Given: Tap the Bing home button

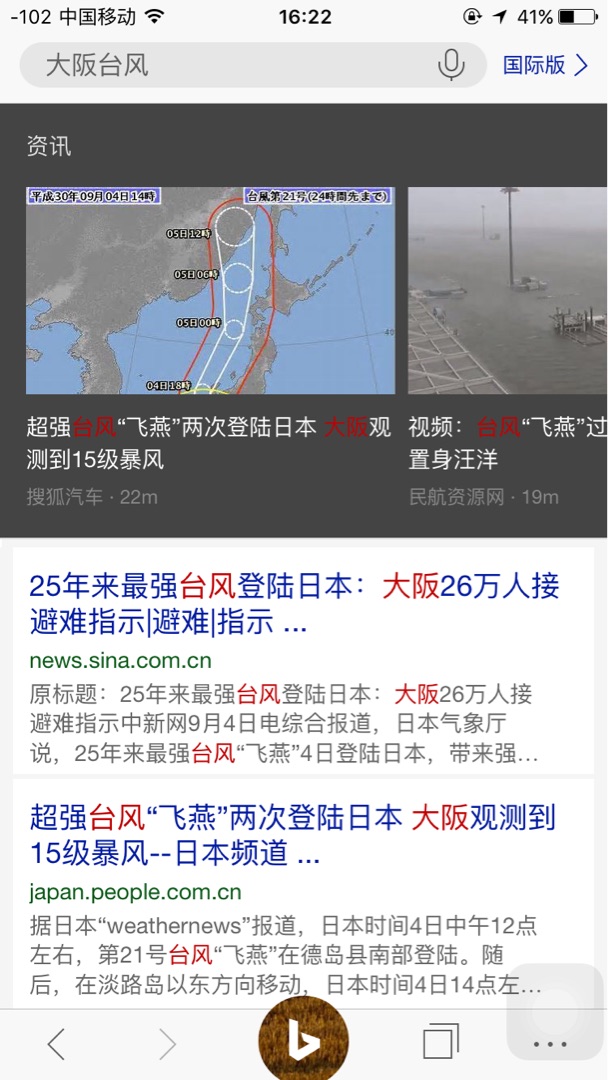Looking at the screenshot, I should 303,1042.
